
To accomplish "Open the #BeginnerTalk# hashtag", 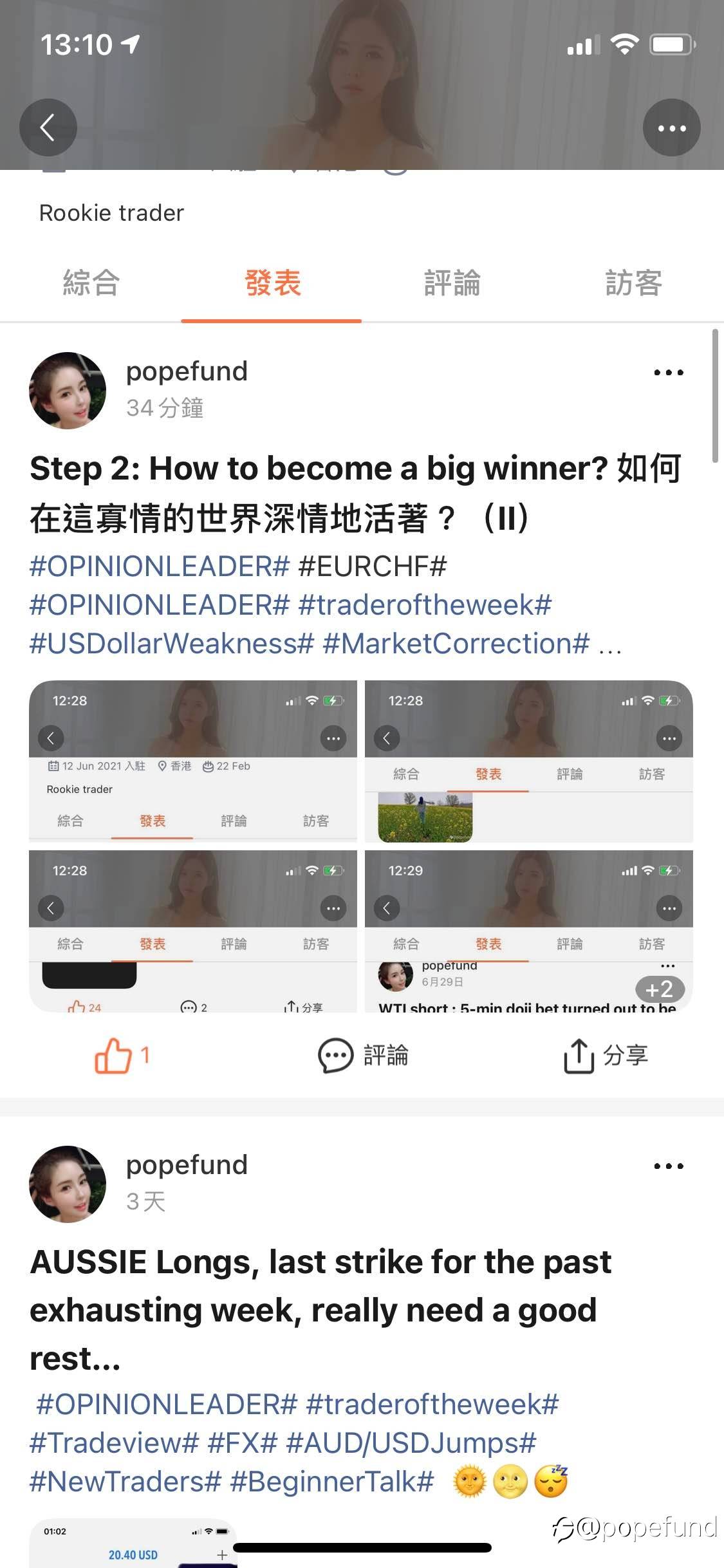I will coord(332,1482).
